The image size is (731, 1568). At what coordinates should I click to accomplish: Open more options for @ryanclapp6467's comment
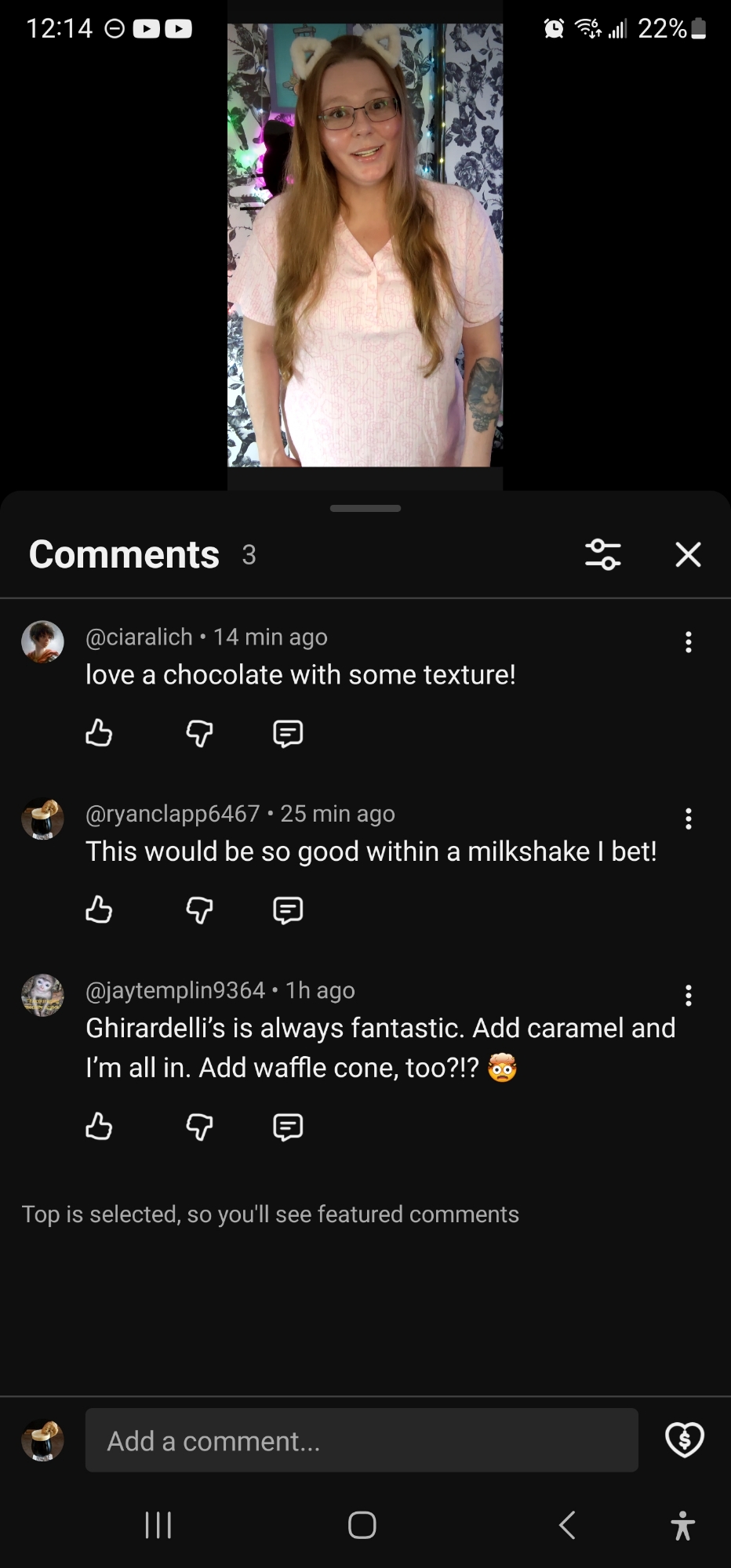click(x=688, y=819)
